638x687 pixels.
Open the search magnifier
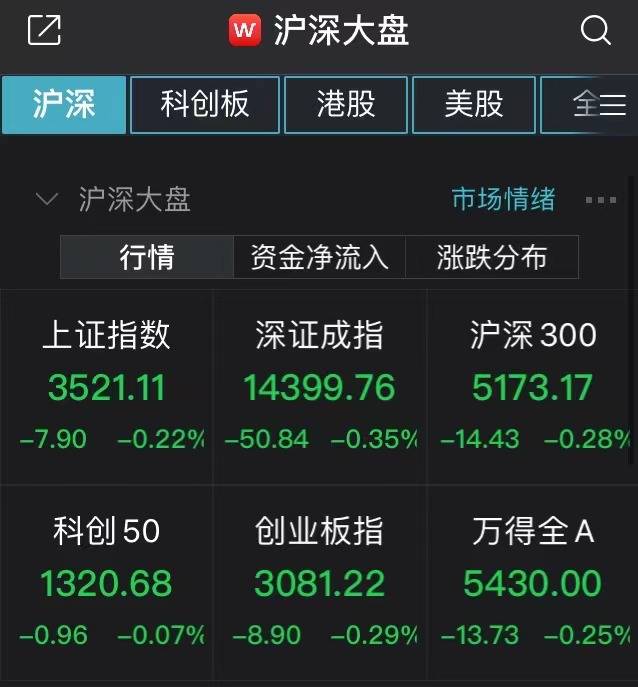595,30
